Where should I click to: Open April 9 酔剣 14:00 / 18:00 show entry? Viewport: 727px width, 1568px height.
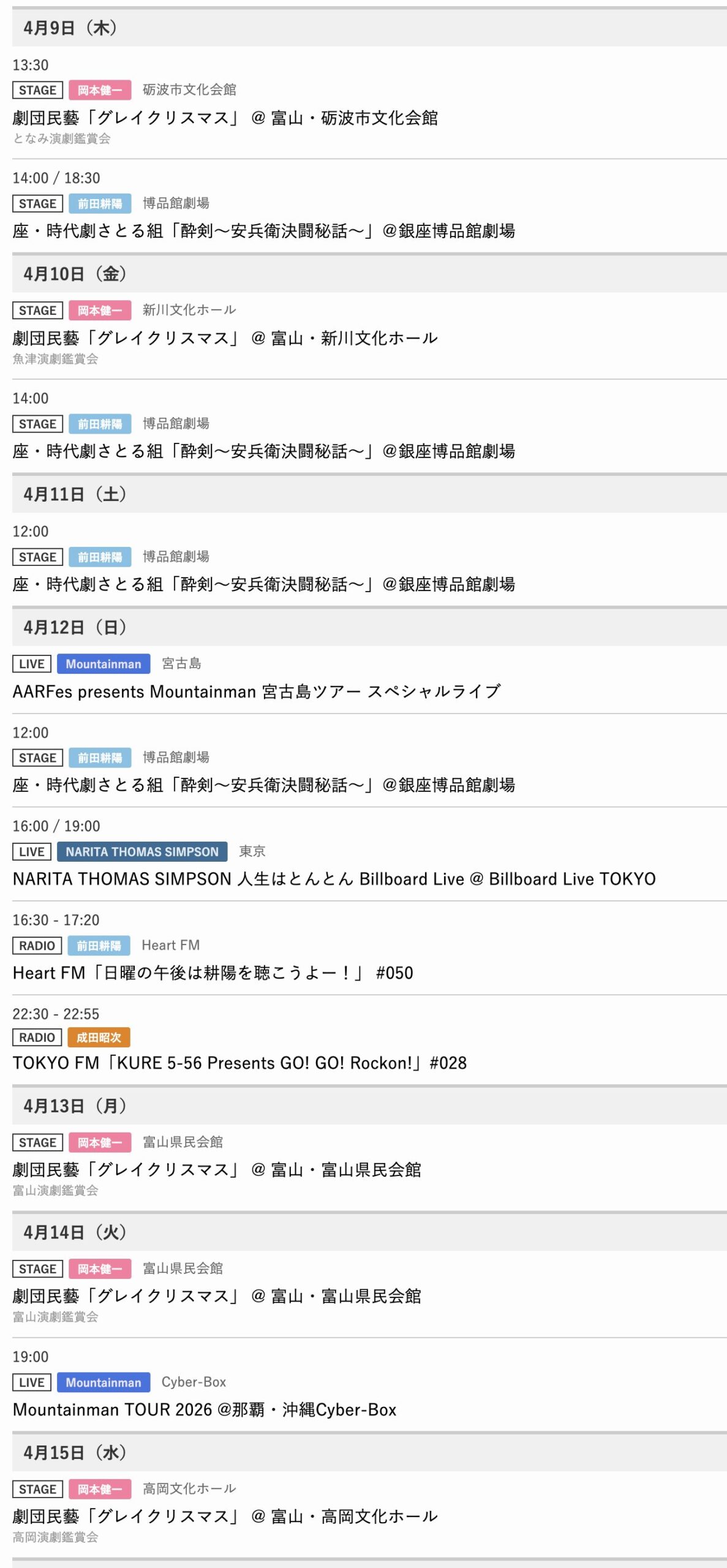[x=263, y=231]
